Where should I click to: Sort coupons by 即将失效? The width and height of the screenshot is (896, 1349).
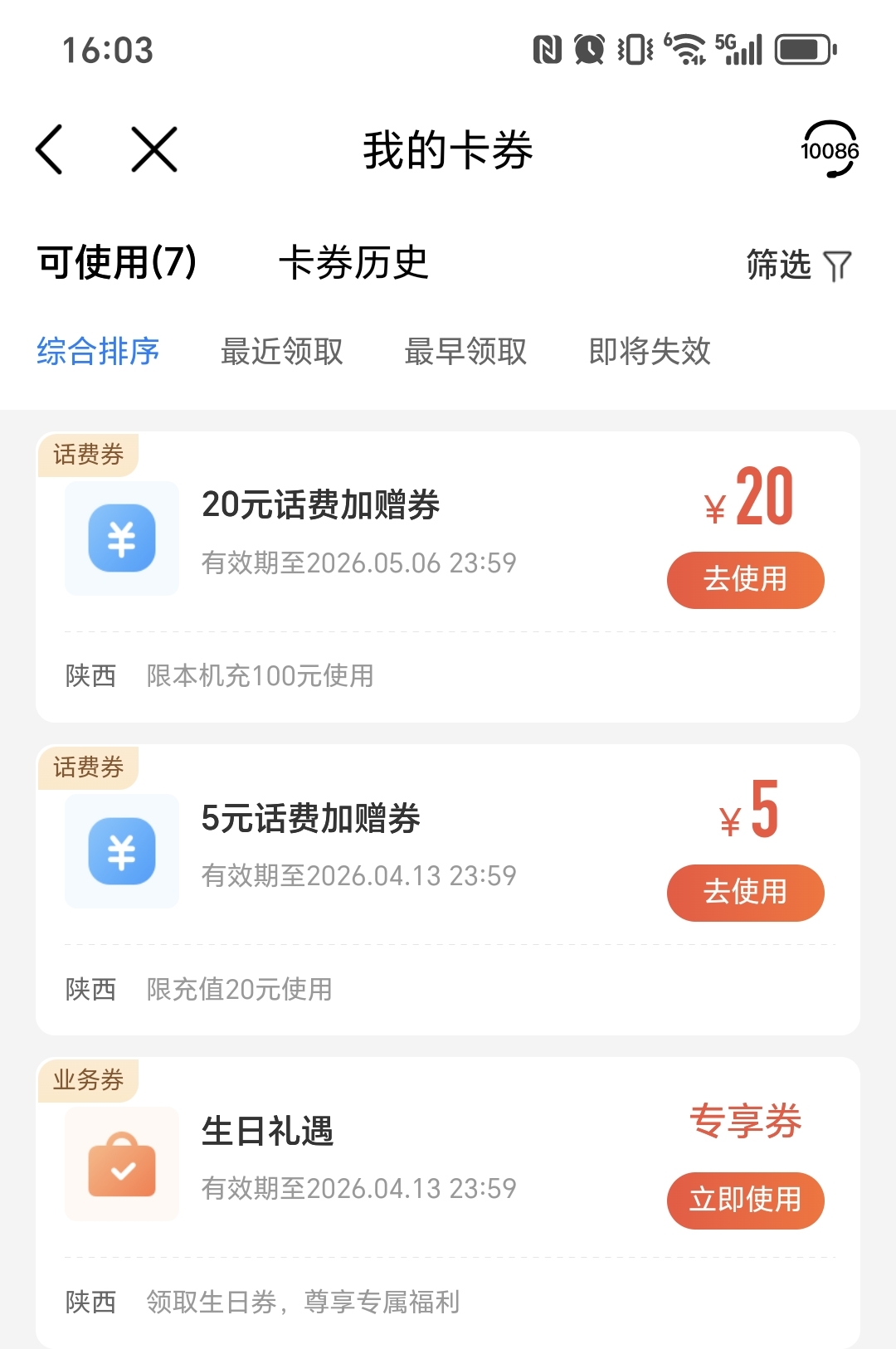click(x=650, y=351)
